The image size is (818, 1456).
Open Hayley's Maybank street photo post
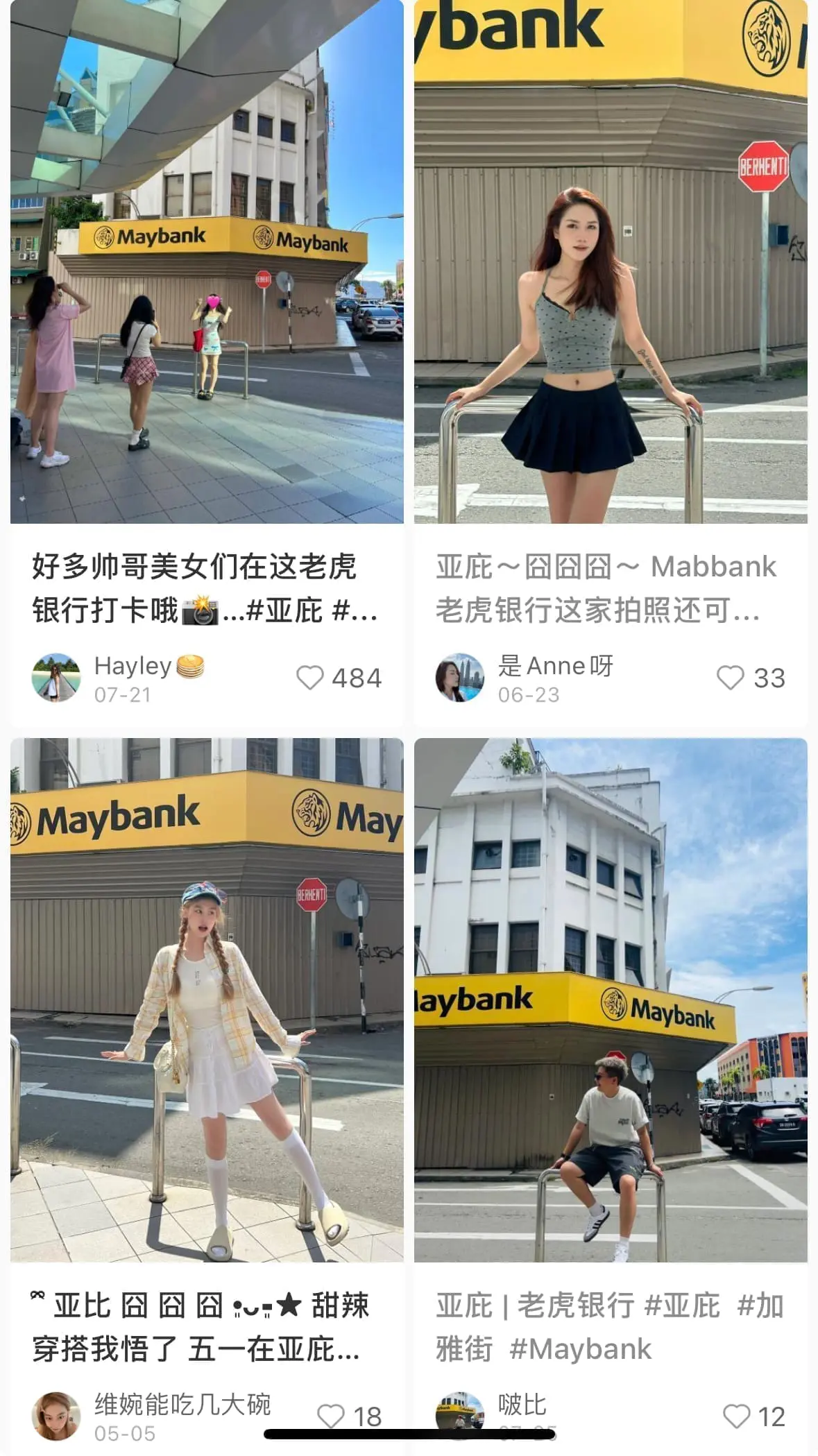tap(207, 262)
